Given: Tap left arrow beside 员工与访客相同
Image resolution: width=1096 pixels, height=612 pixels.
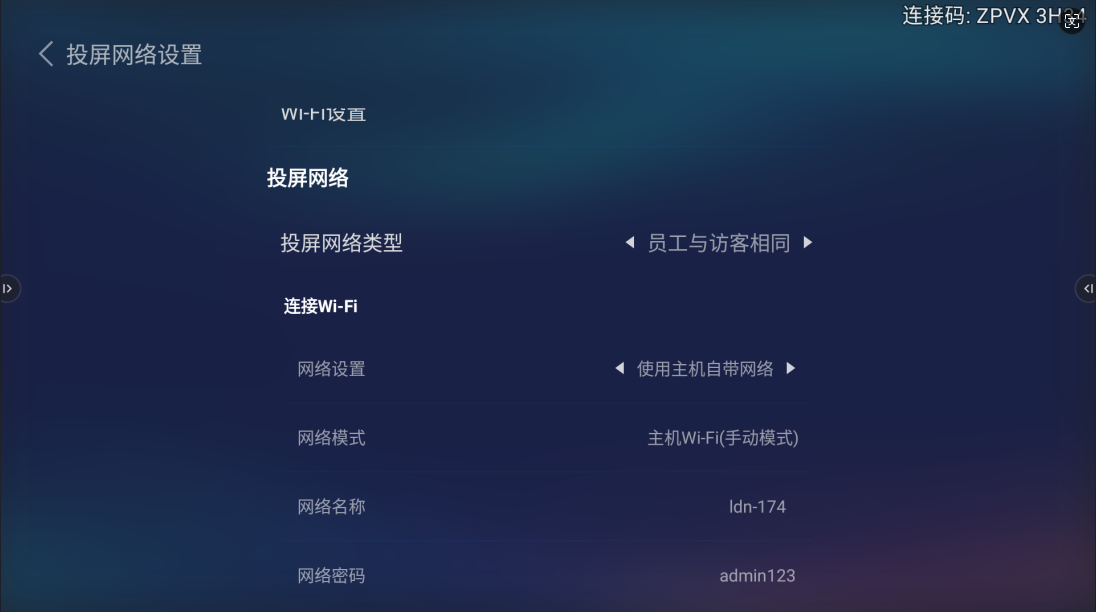Looking at the screenshot, I should point(629,243).
